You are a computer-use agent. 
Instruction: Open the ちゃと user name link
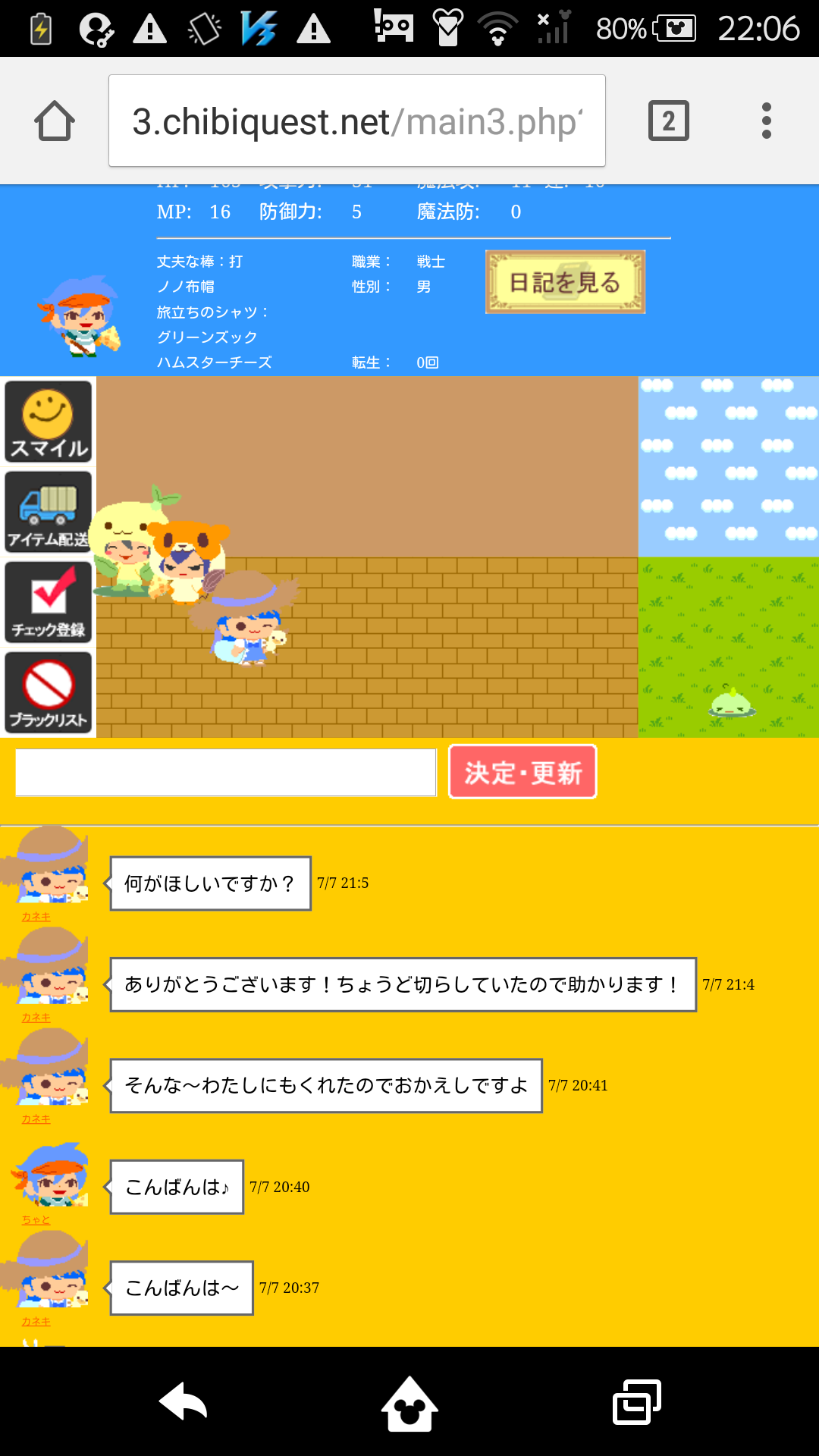click(x=36, y=1220)
